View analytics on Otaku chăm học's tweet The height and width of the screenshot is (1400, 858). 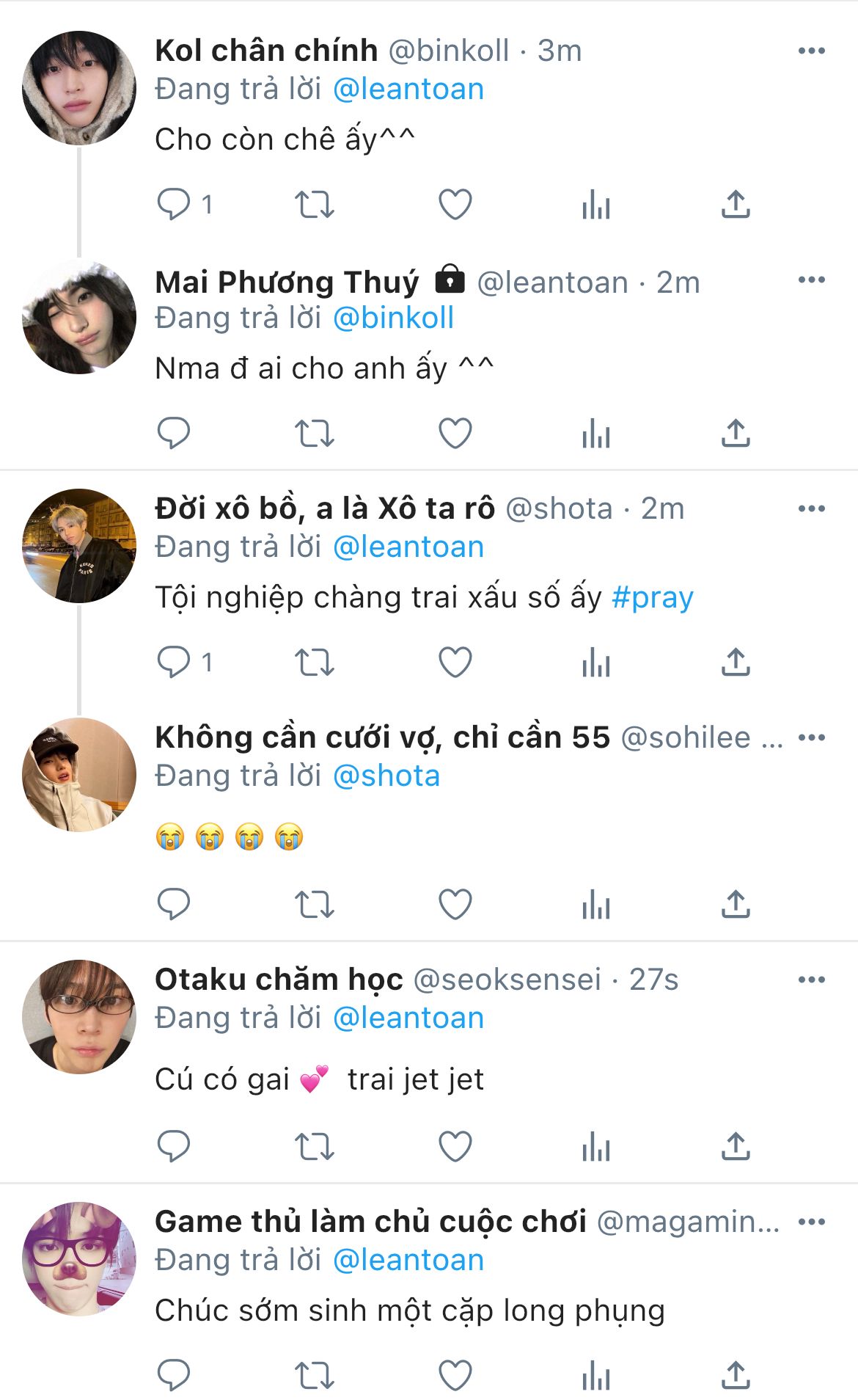595,1146
